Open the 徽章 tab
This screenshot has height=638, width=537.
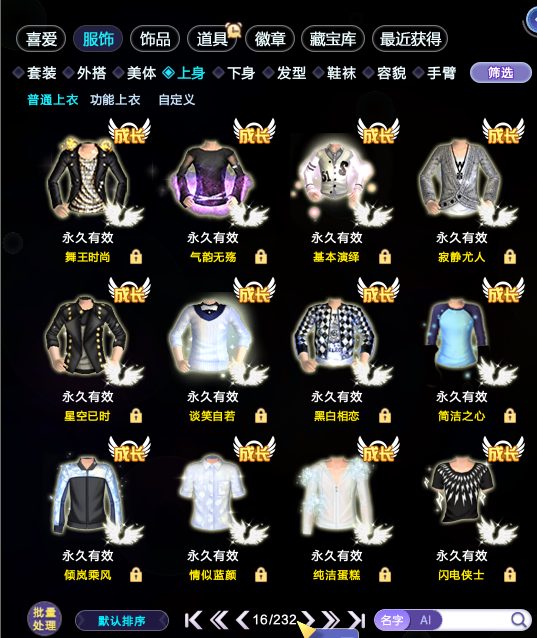coord(270,39)
